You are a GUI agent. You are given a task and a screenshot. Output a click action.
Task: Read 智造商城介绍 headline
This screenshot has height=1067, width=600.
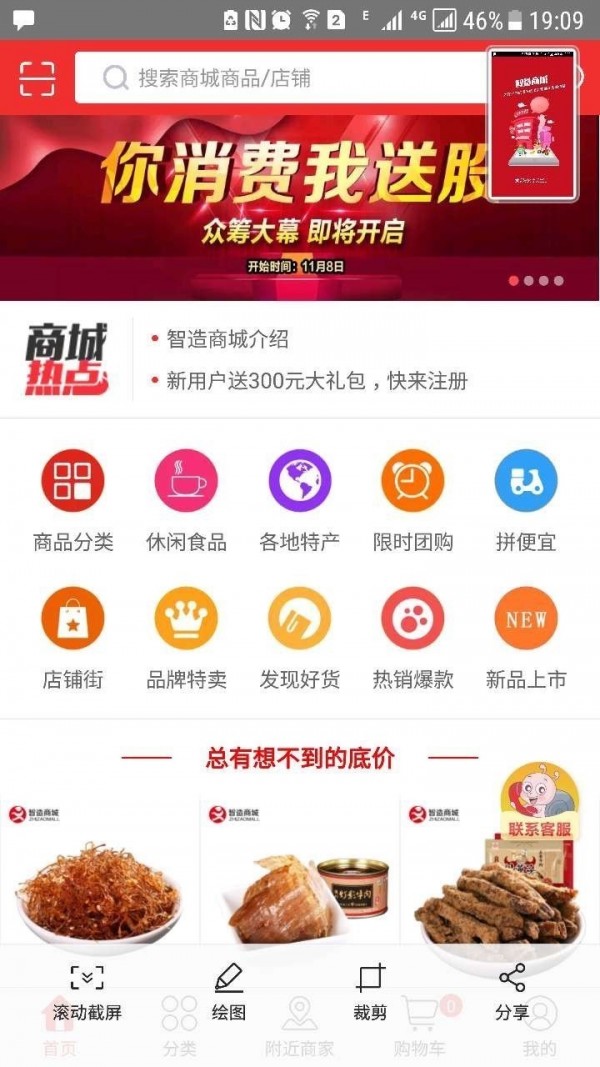coord(228,339)
